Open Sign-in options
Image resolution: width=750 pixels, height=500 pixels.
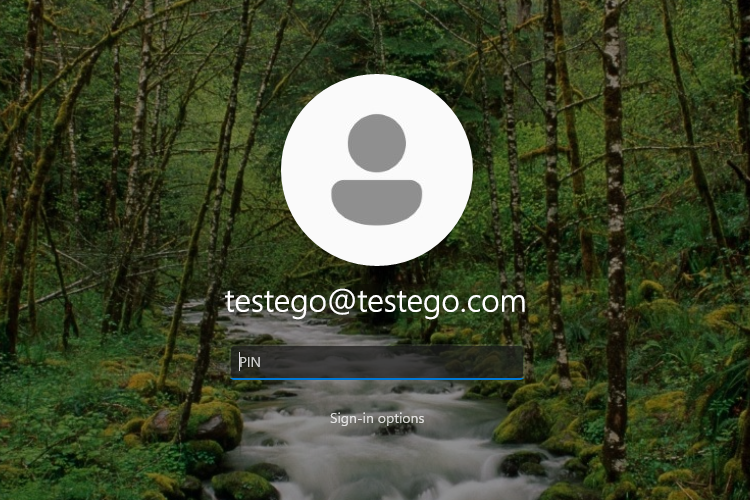tap(377, 418)
